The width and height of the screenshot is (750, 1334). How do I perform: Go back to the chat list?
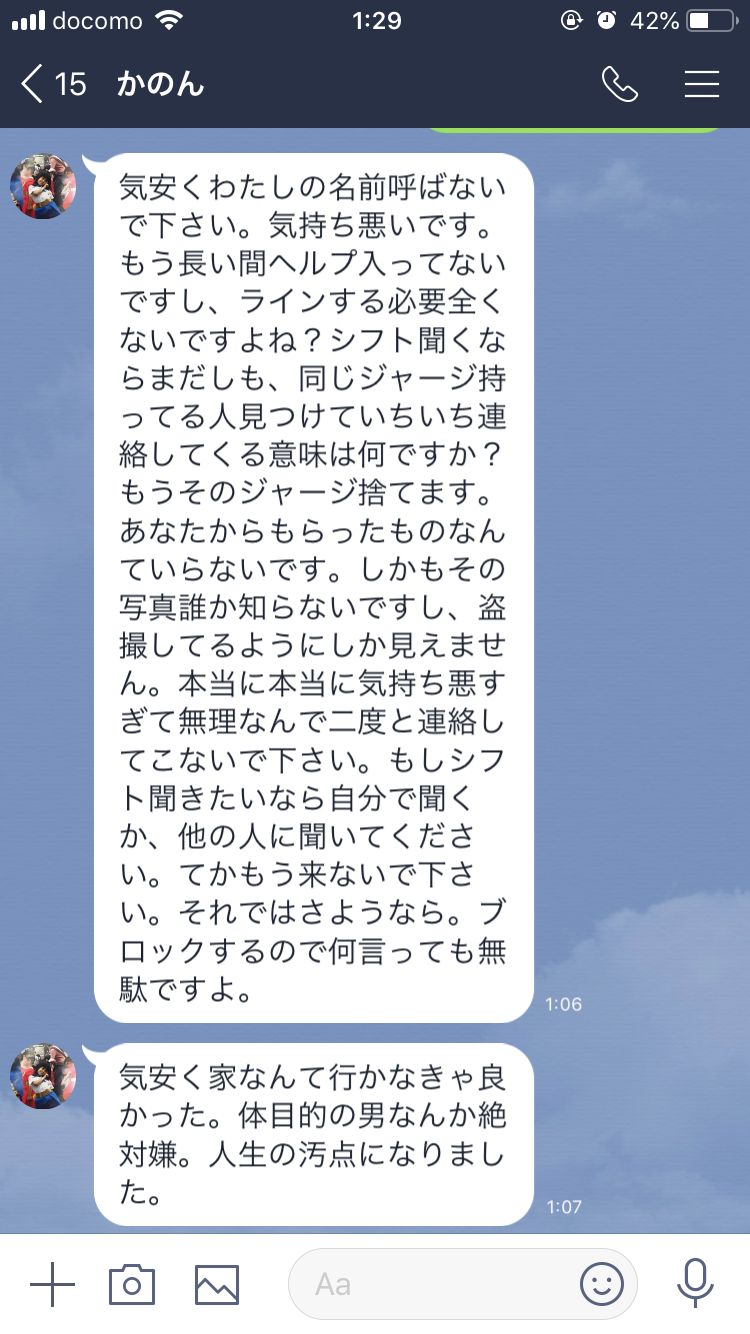[52, 84]
